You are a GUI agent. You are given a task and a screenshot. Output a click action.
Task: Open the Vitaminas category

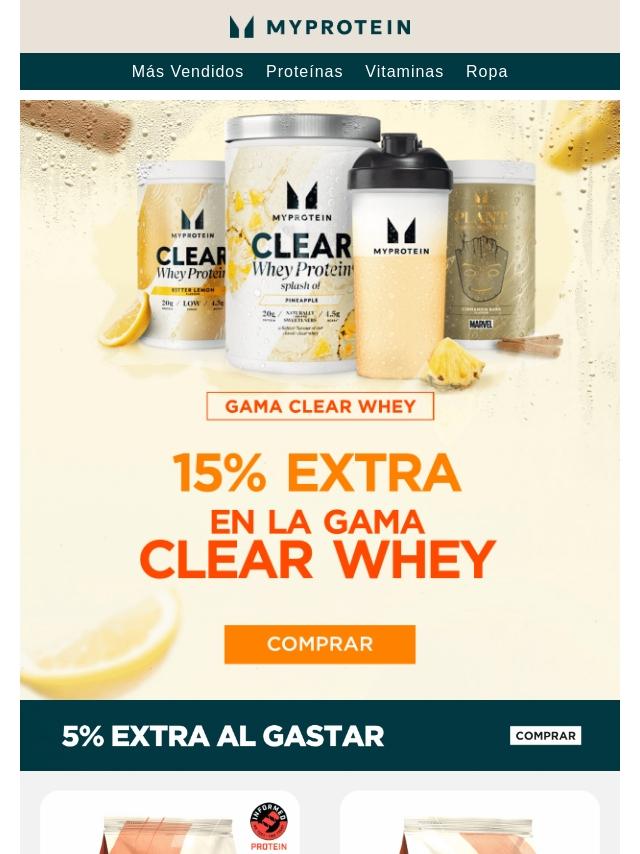[404, 72]
